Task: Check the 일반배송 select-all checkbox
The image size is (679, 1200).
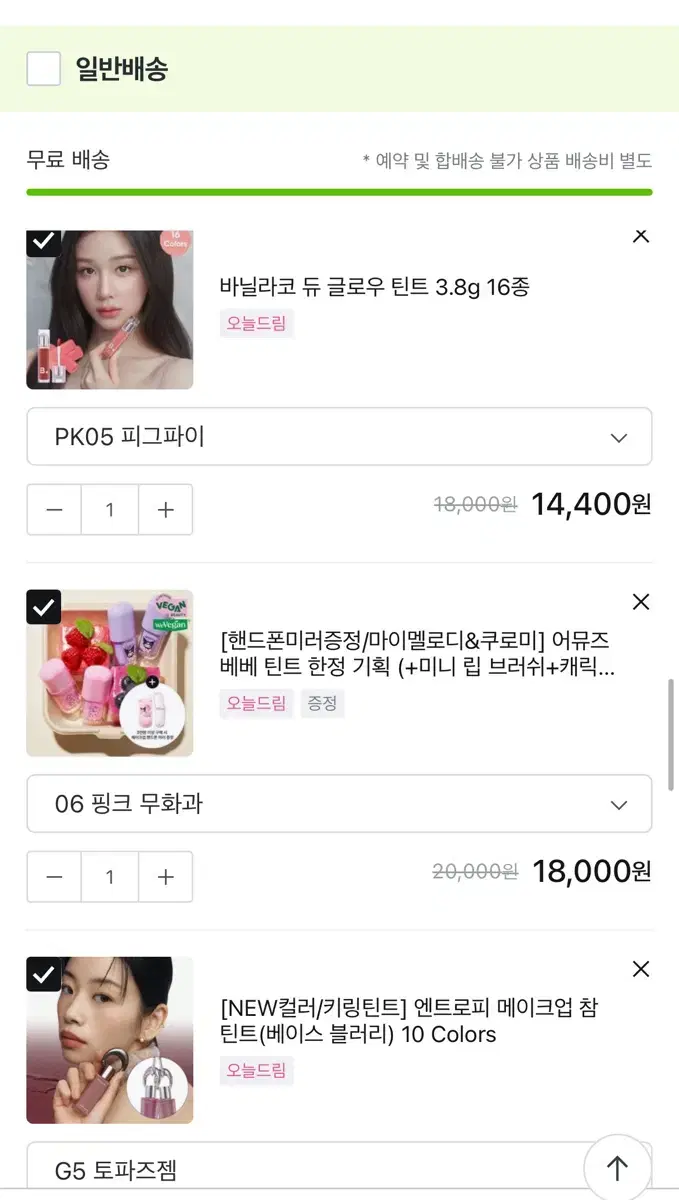Action: pos(44,69)
